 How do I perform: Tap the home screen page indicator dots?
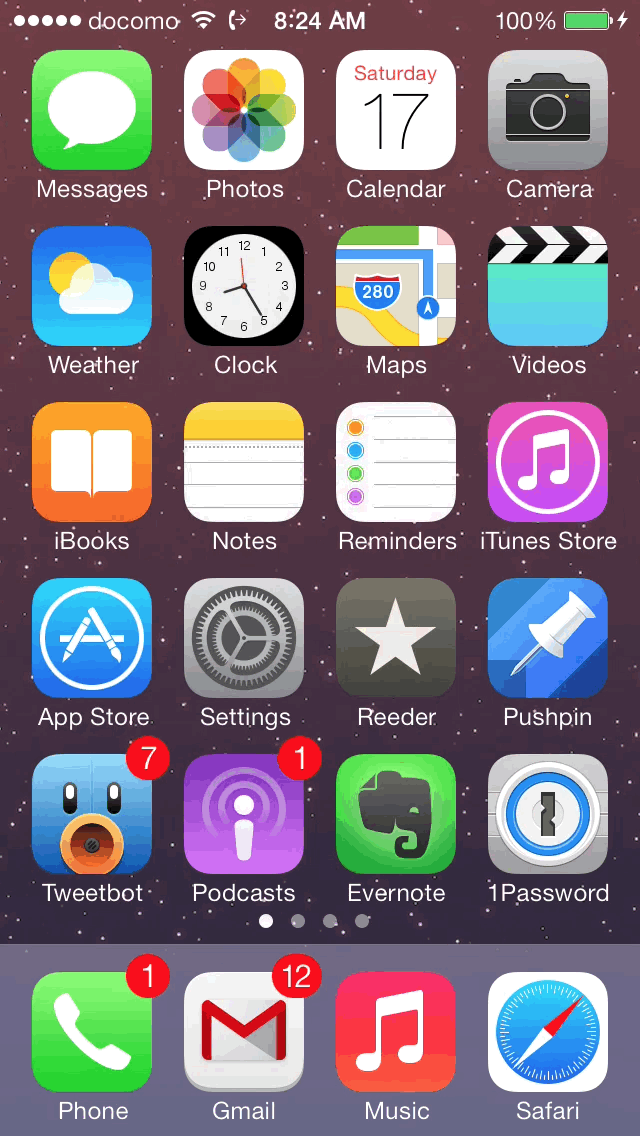314,921
